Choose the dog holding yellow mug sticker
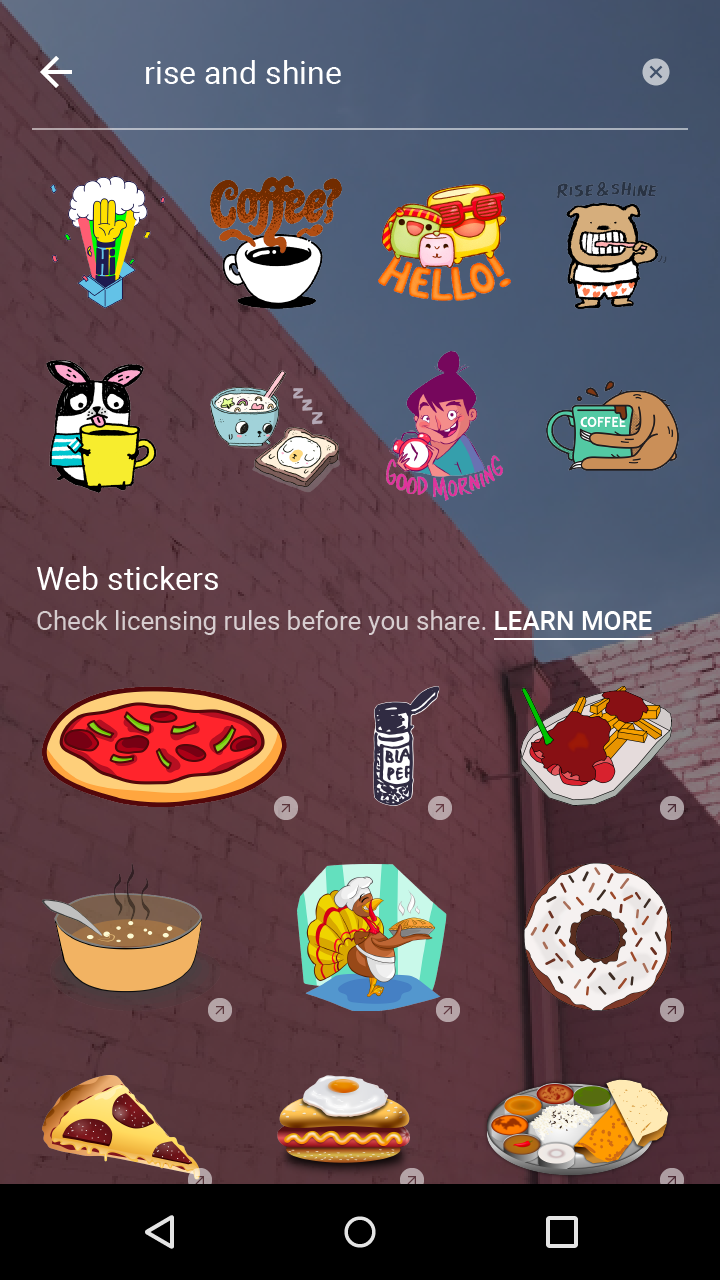The image size is (720, 1280). click(x=100, y=427)
